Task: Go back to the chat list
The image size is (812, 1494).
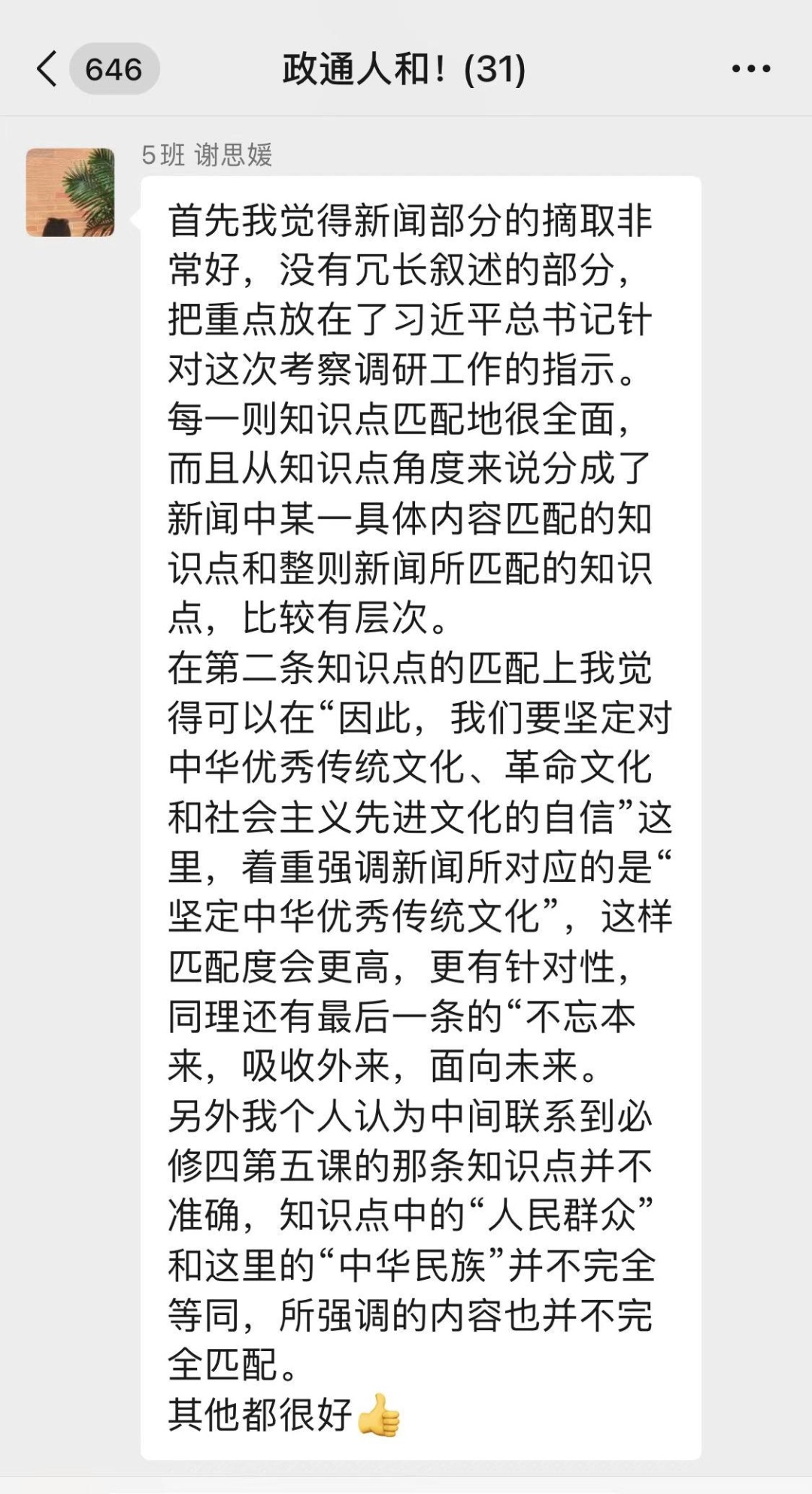Action: (47, 69)
